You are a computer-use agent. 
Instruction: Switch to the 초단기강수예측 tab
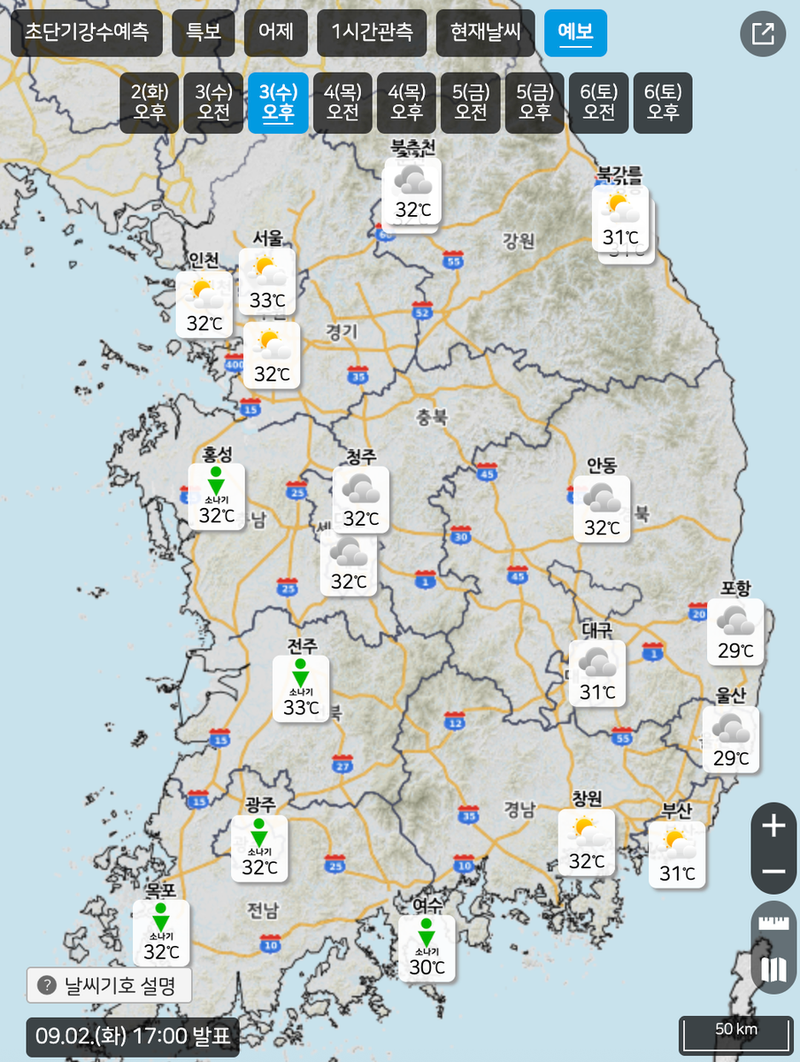click(86, 33)
